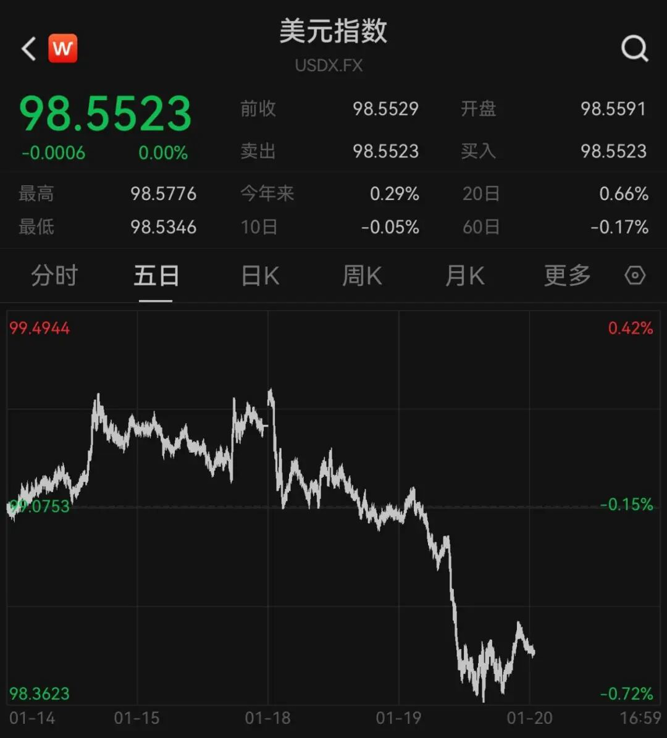Select the 五日 chart tab

point(156,276)
